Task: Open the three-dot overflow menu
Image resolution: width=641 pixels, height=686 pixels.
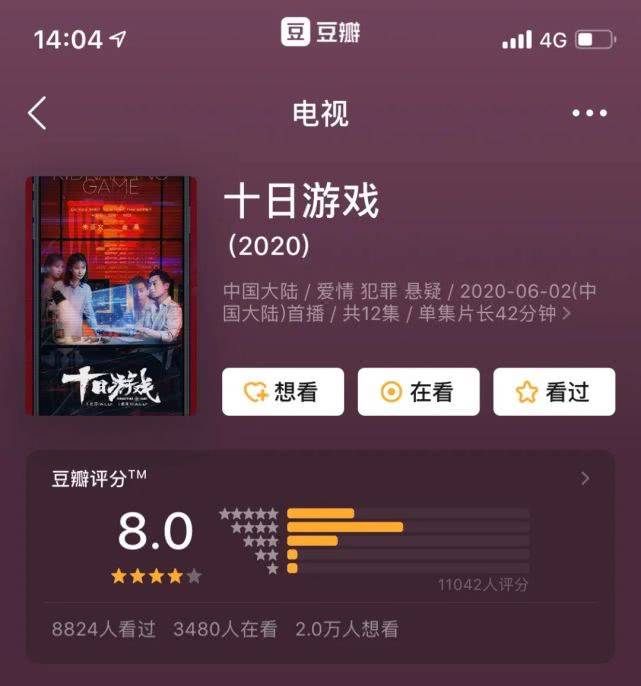Action: click(589, 113)
